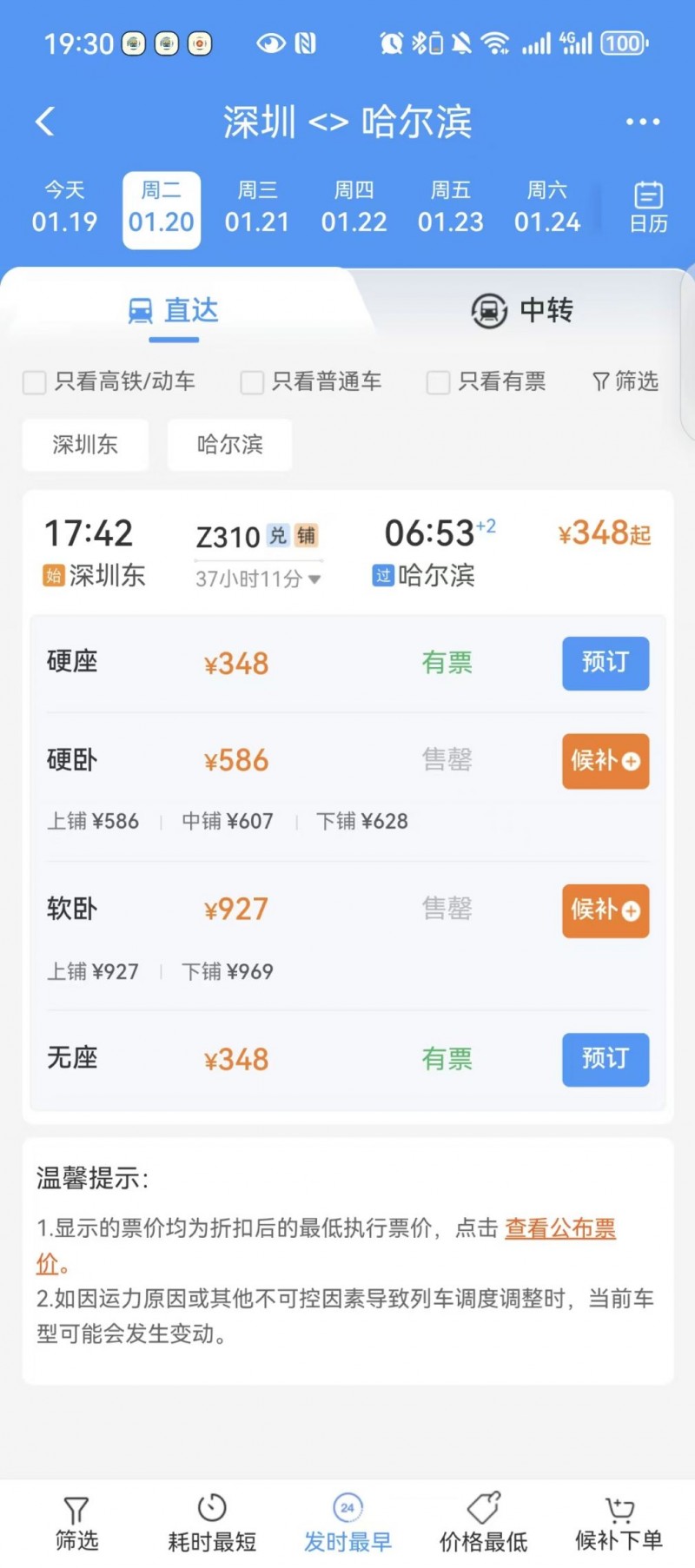The image size is (695, 1568).
Task: Enable 只看高铁/动车 checkbox
Action: (34, 382)
